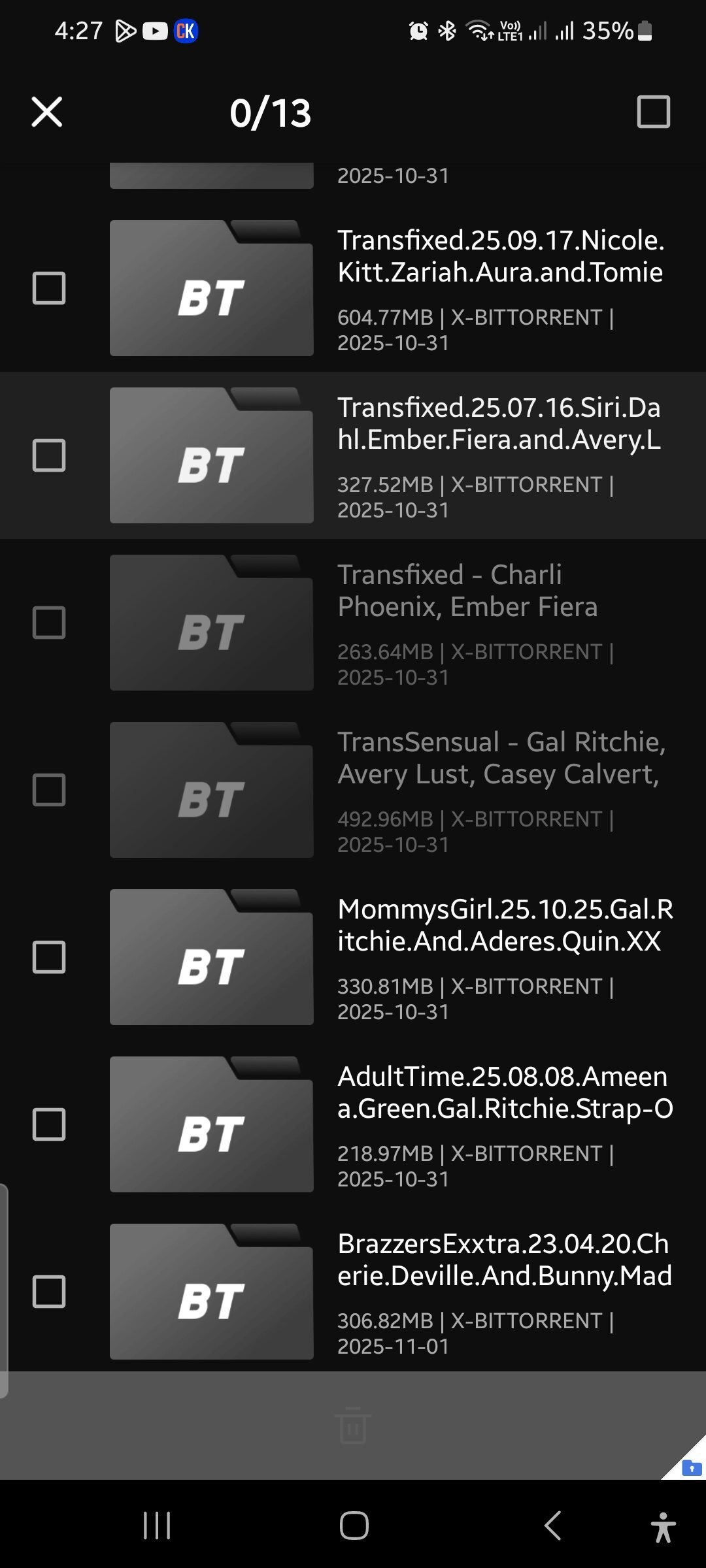This screenshot has width=706, height=1568.
Task: Select the checkbox for Transfixed.25.07.16.Siri.Dahl
Action: pyautogui.click(x=49, y=455)
